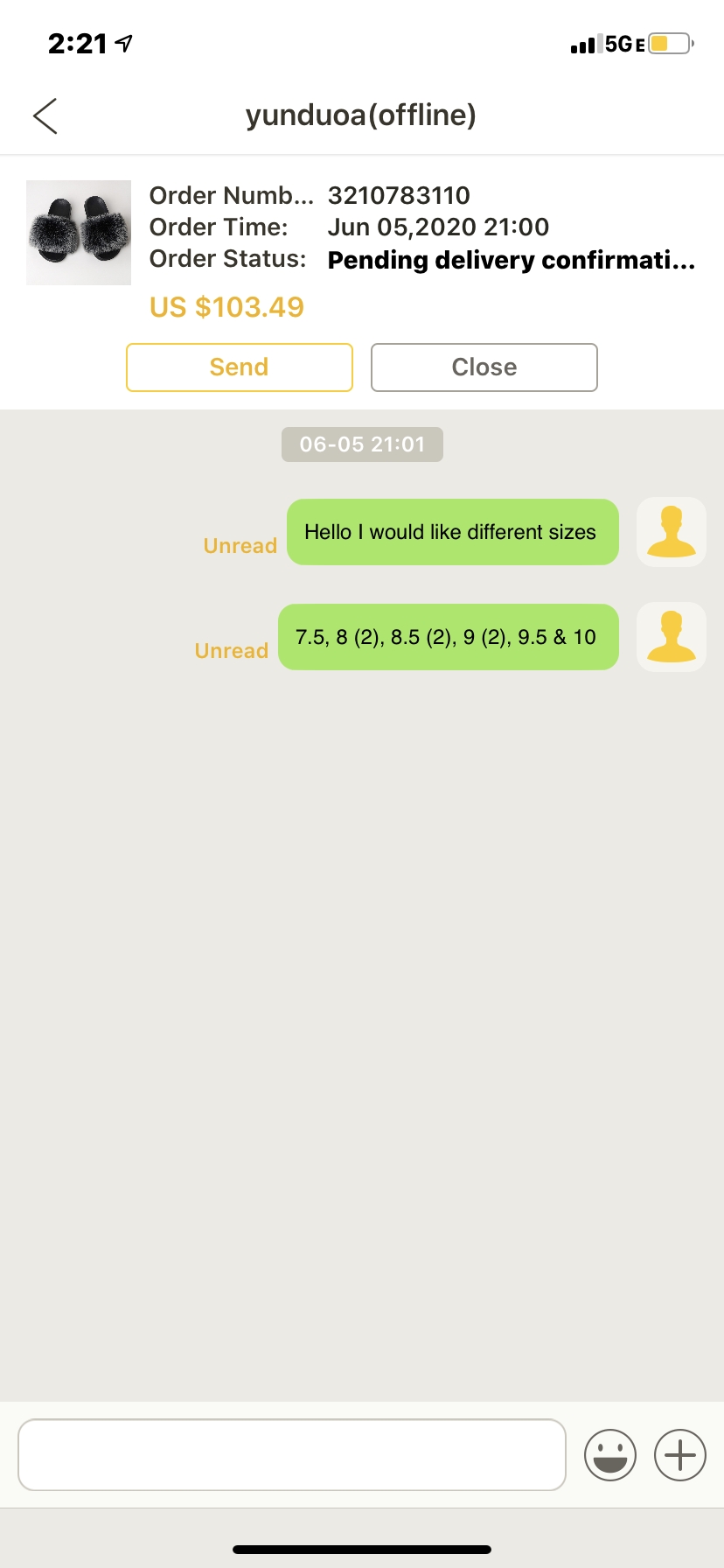The image size is (724, 1568).
Task: Open the fur slippers order thumbnail
Action: pos(79,233)
